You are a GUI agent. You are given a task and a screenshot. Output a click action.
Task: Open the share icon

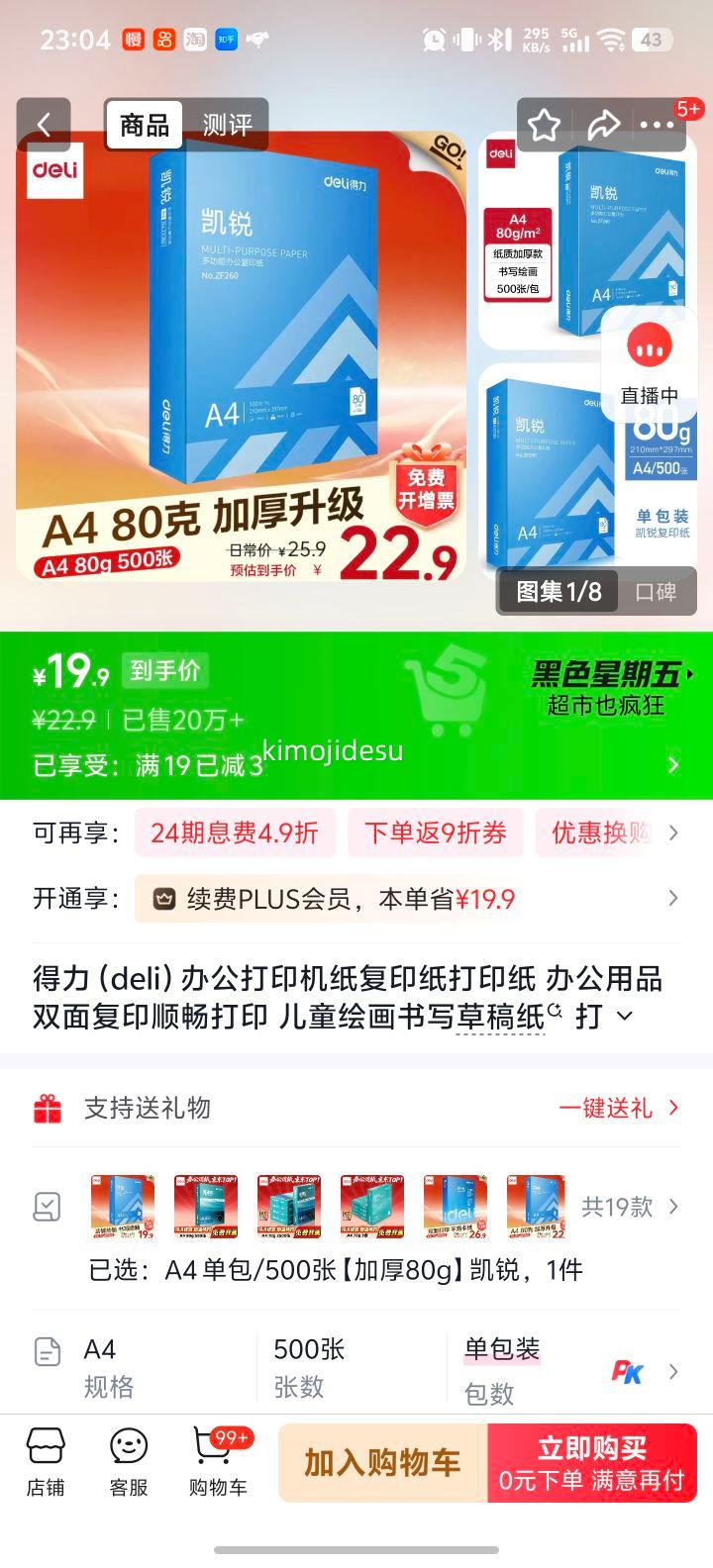click(x=603, y=123)
